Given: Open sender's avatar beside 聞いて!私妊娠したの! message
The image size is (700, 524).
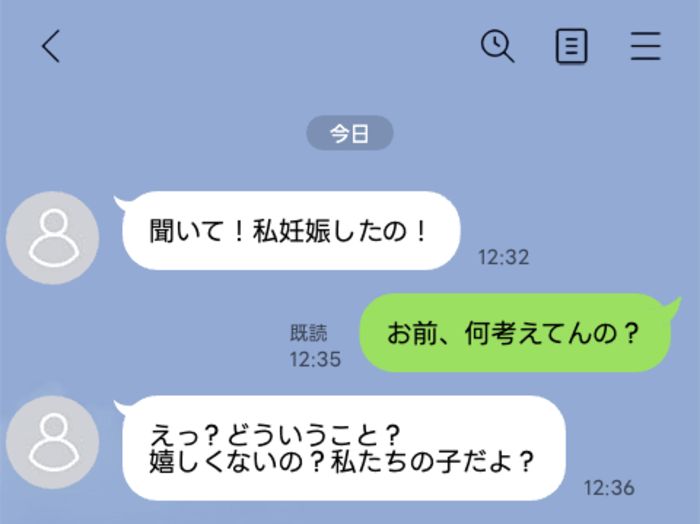Looking at the screenshot, I should 53,238.
